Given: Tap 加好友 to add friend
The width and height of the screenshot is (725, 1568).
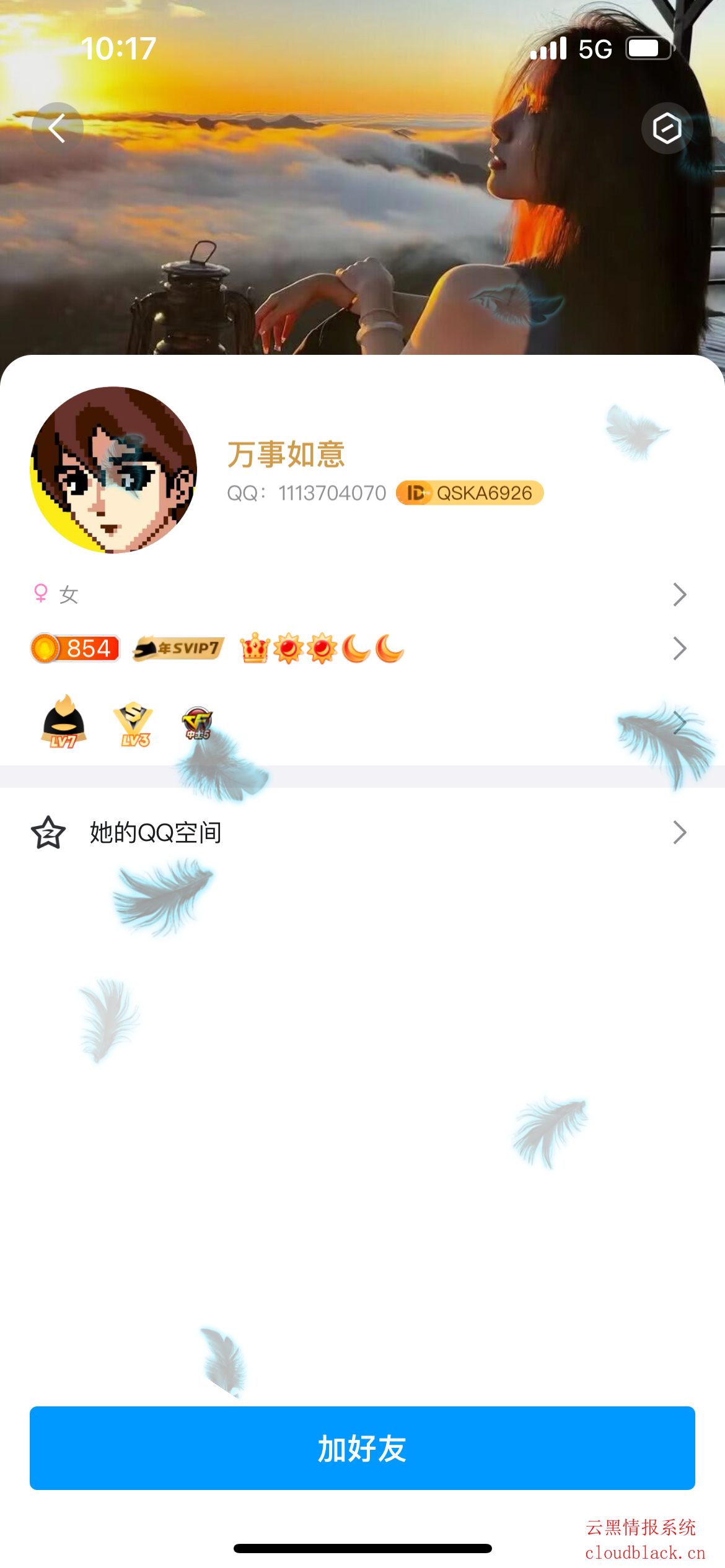Looking at the screenshot, I should click(362, 1448).
